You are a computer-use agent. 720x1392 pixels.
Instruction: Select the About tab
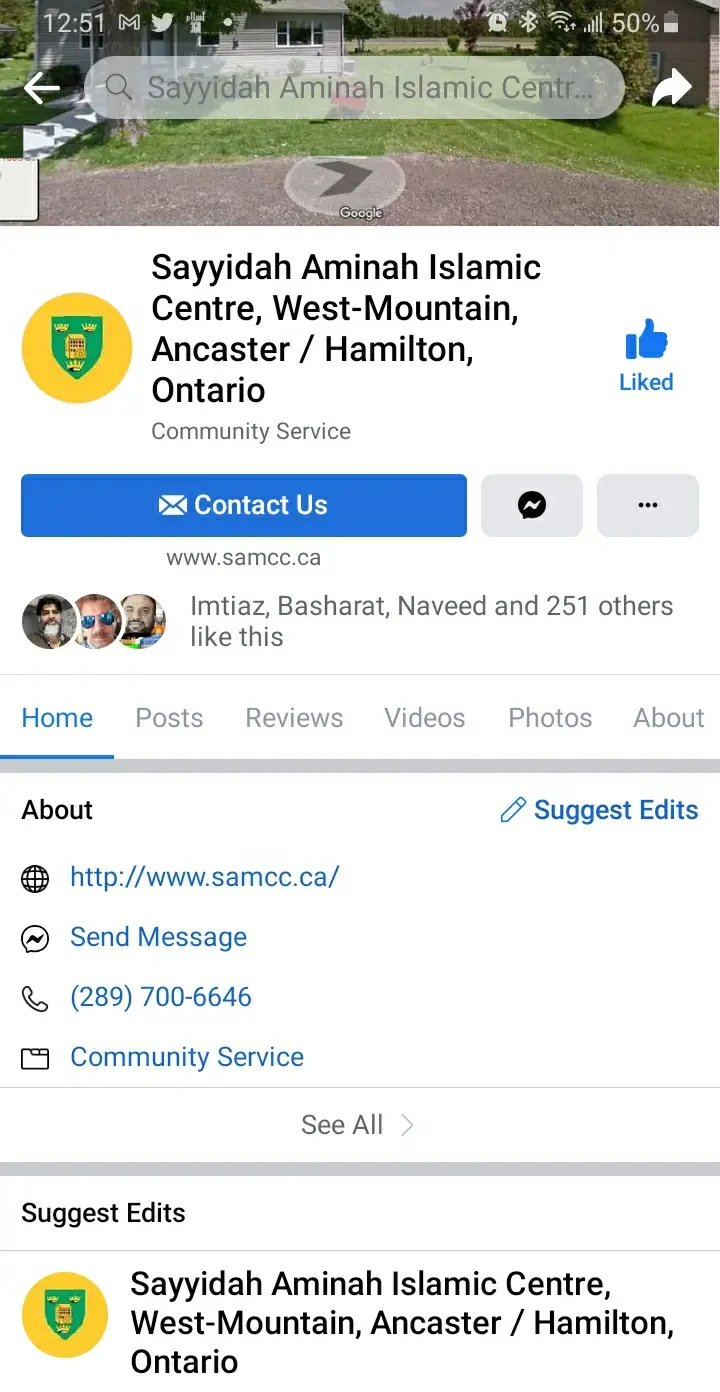[669, 718]
